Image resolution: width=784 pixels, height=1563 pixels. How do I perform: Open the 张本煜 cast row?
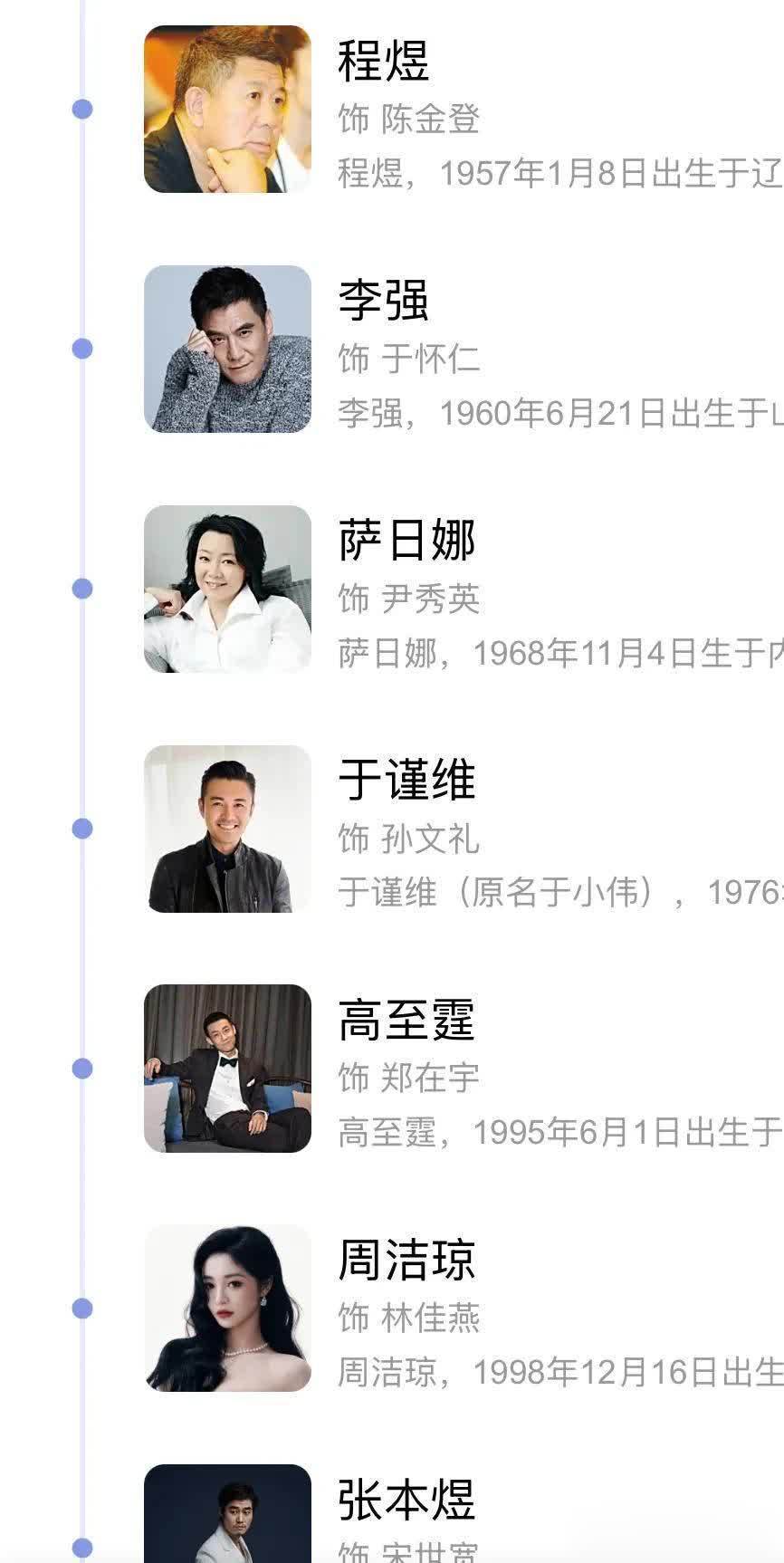[x=406, y=1500]
